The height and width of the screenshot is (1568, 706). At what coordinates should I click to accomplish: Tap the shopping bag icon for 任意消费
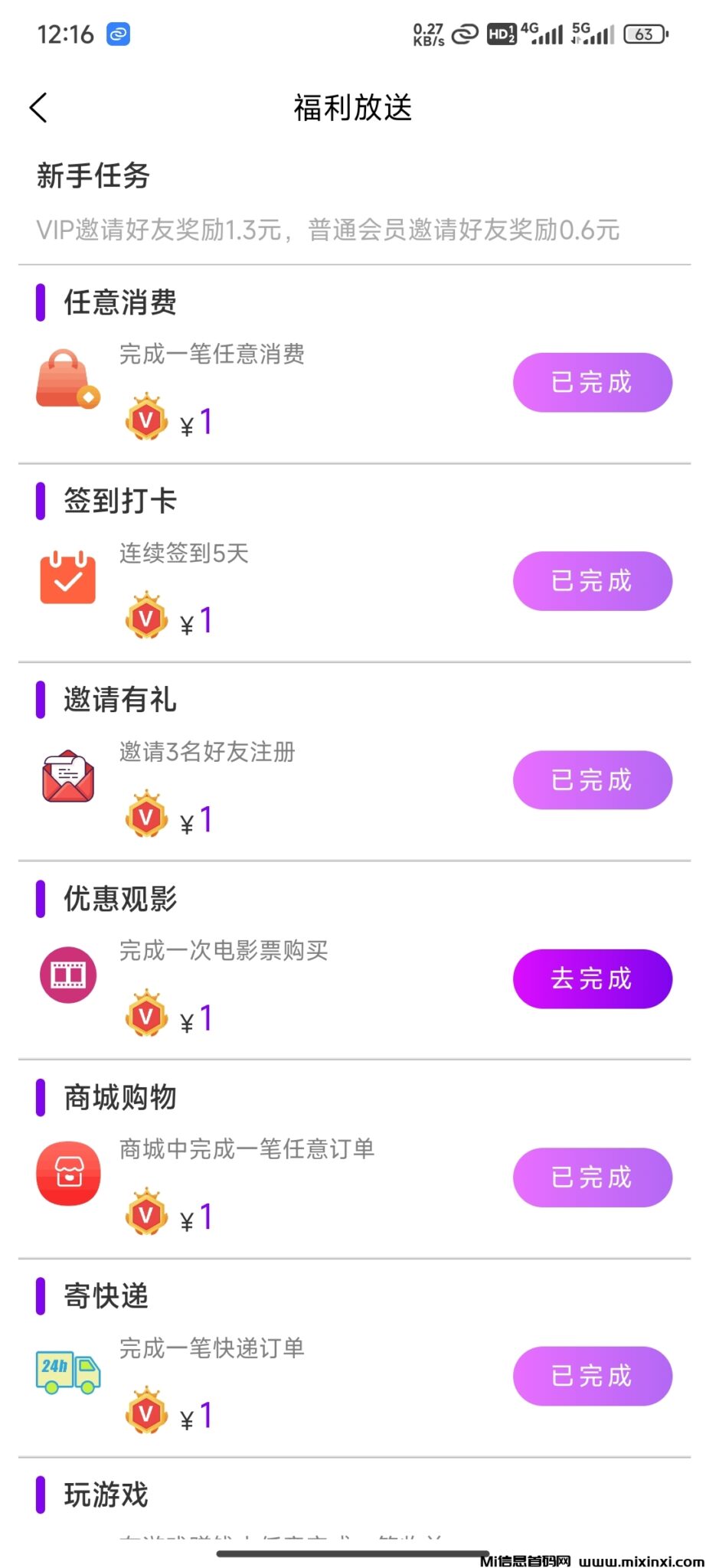tap(67, 379)
